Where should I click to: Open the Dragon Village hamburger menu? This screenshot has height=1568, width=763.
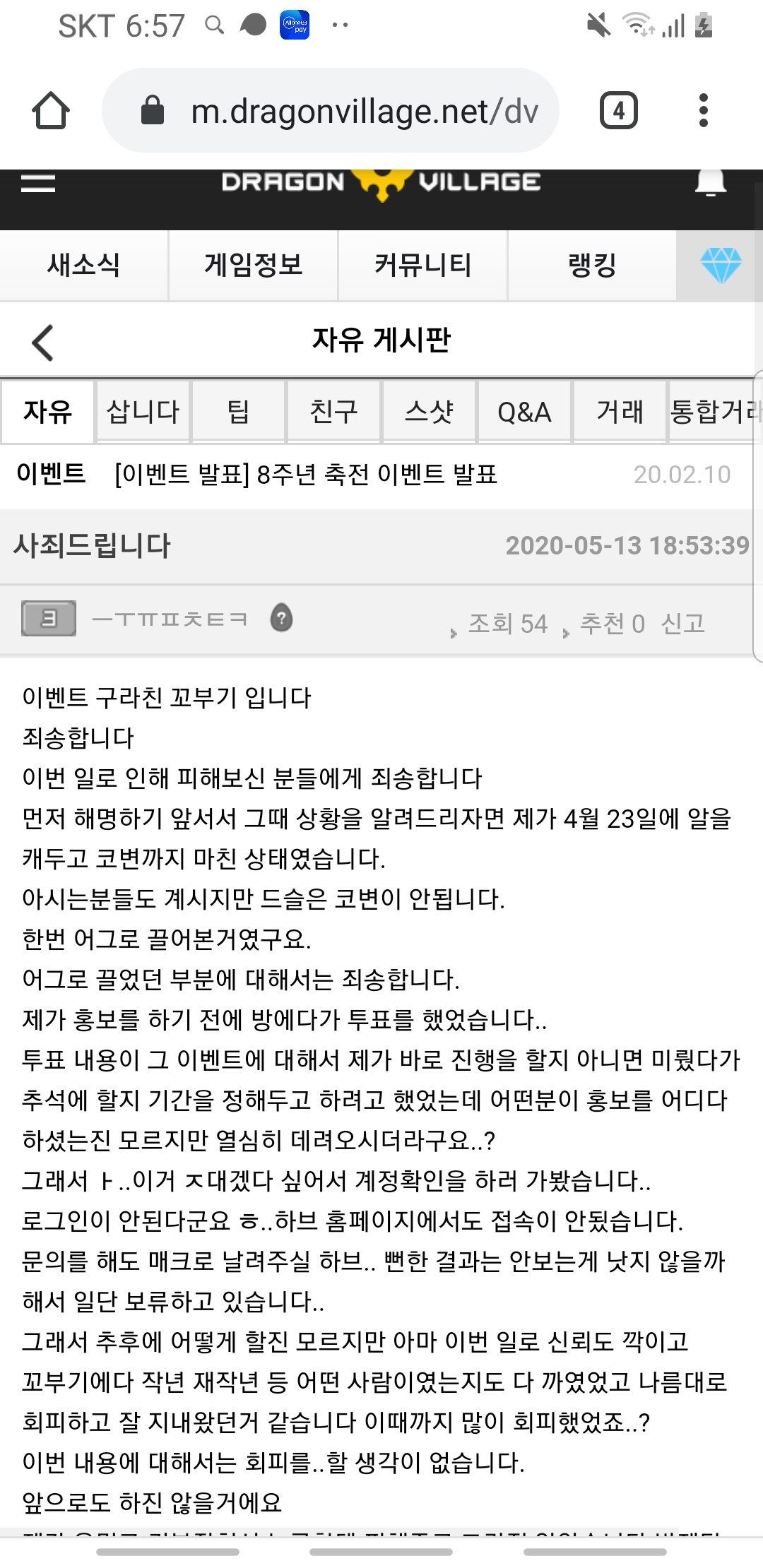tap(38, 184)
